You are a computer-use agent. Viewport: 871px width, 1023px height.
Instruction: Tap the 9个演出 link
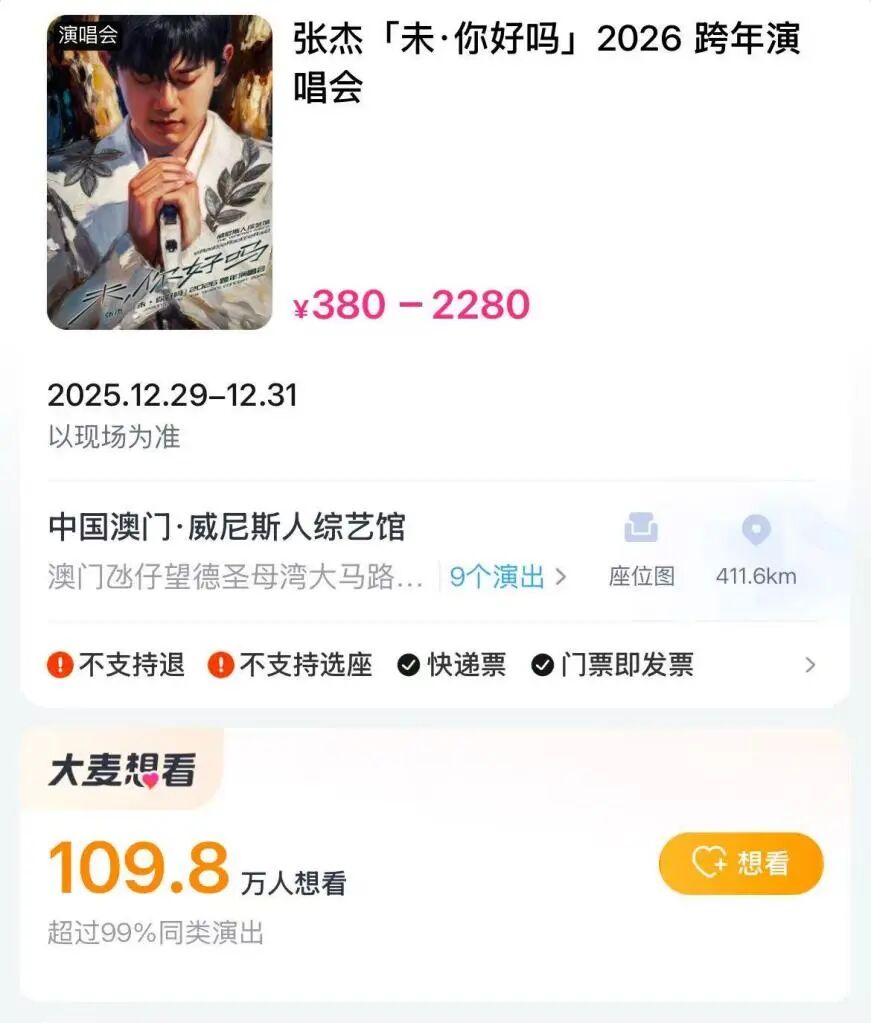(508, 577)
